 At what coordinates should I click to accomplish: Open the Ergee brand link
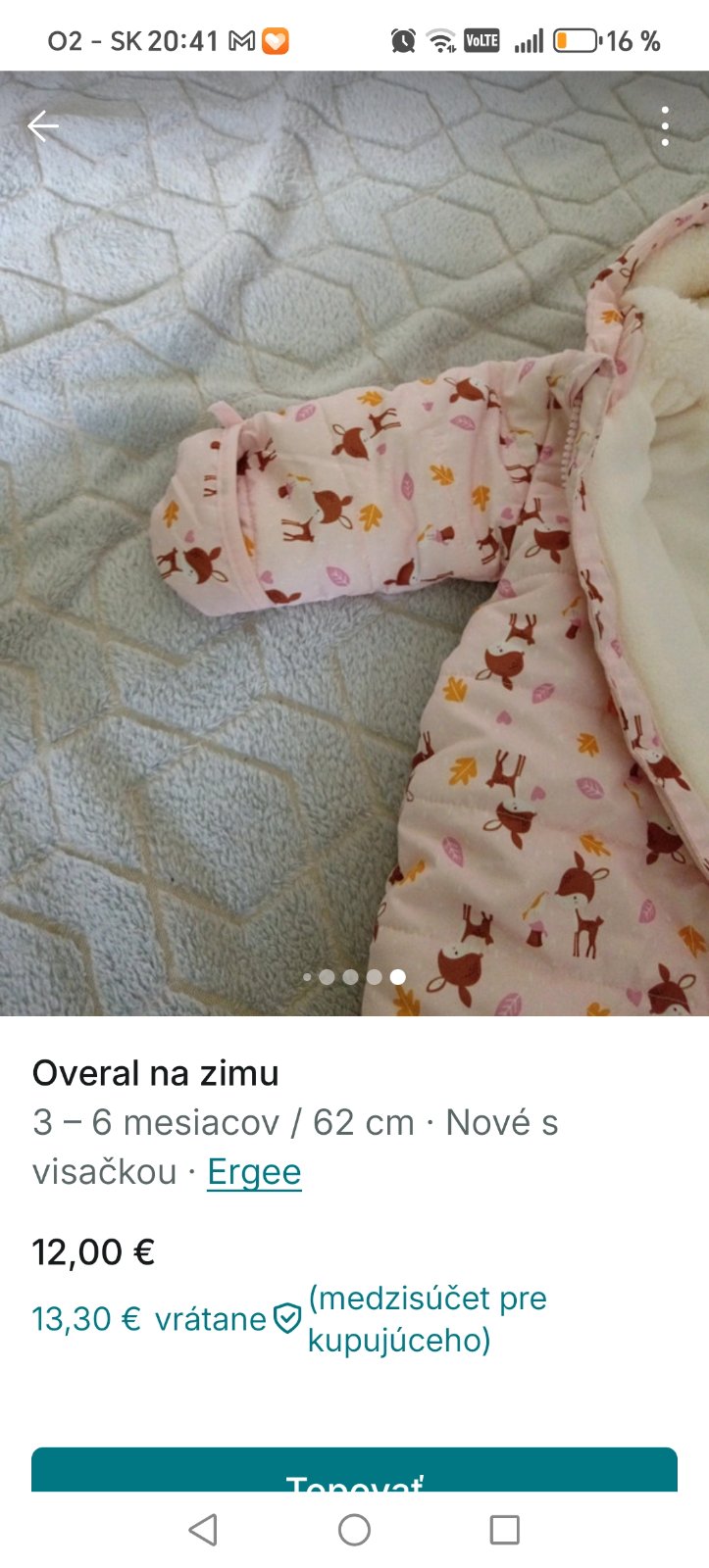[x=254, y=1172]
